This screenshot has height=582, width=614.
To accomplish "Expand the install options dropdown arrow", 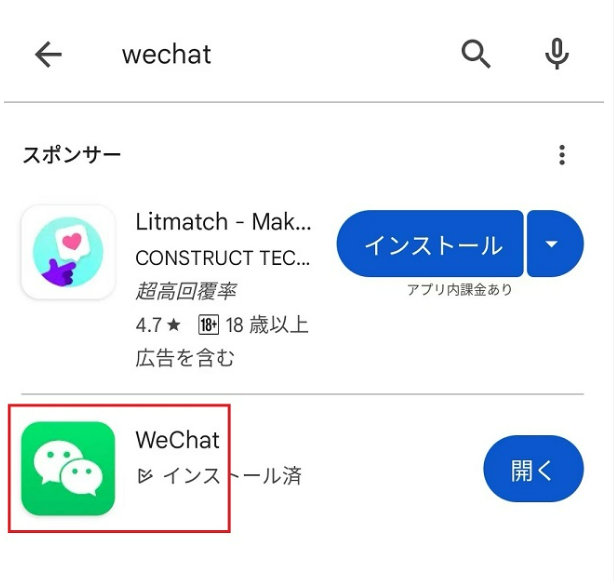I will [555, 244].
